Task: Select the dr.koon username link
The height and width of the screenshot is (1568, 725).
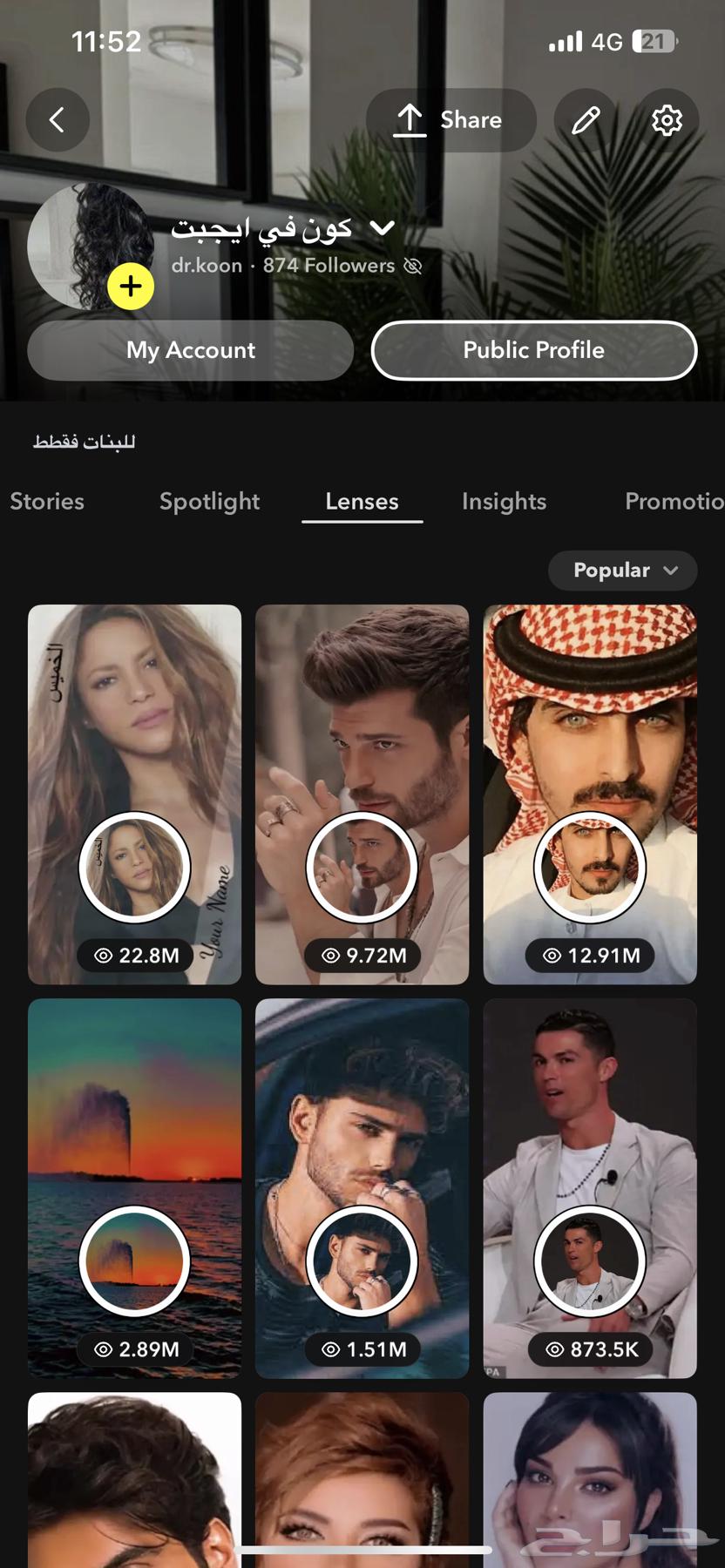Action: point(206,266)
